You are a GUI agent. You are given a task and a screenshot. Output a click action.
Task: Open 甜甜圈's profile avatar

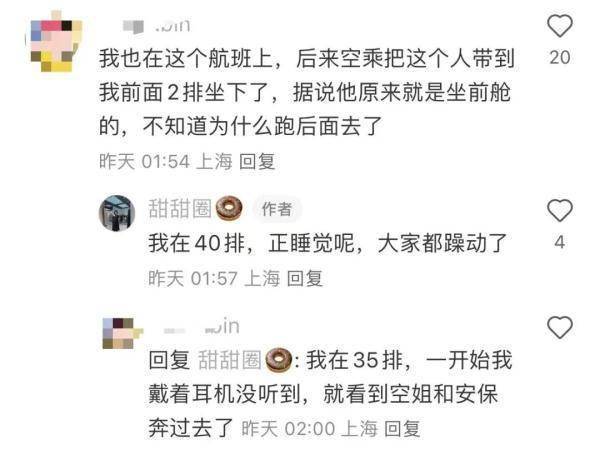117,212
